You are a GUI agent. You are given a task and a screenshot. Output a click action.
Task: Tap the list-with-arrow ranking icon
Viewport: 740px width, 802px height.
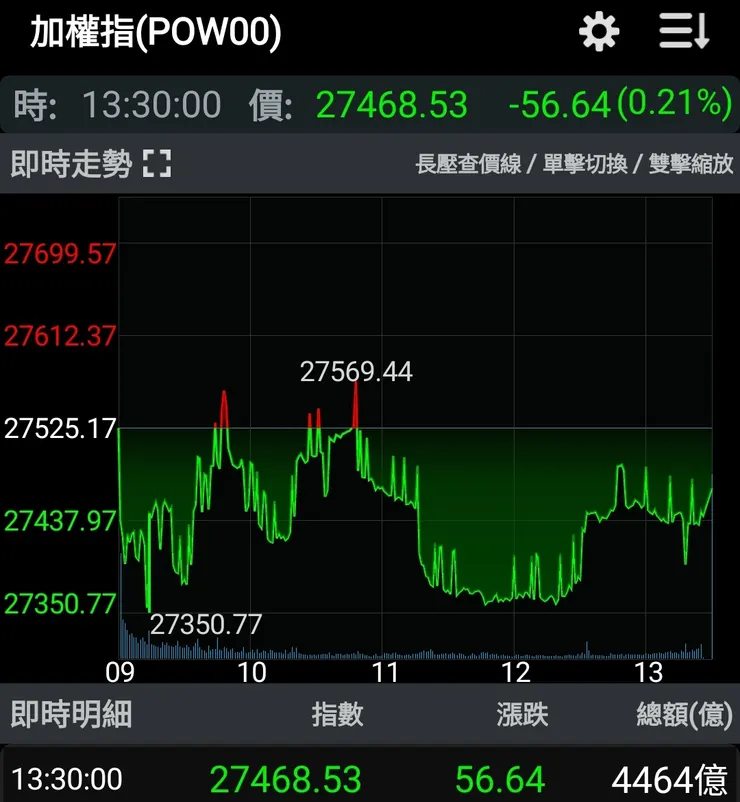(684, 31)
